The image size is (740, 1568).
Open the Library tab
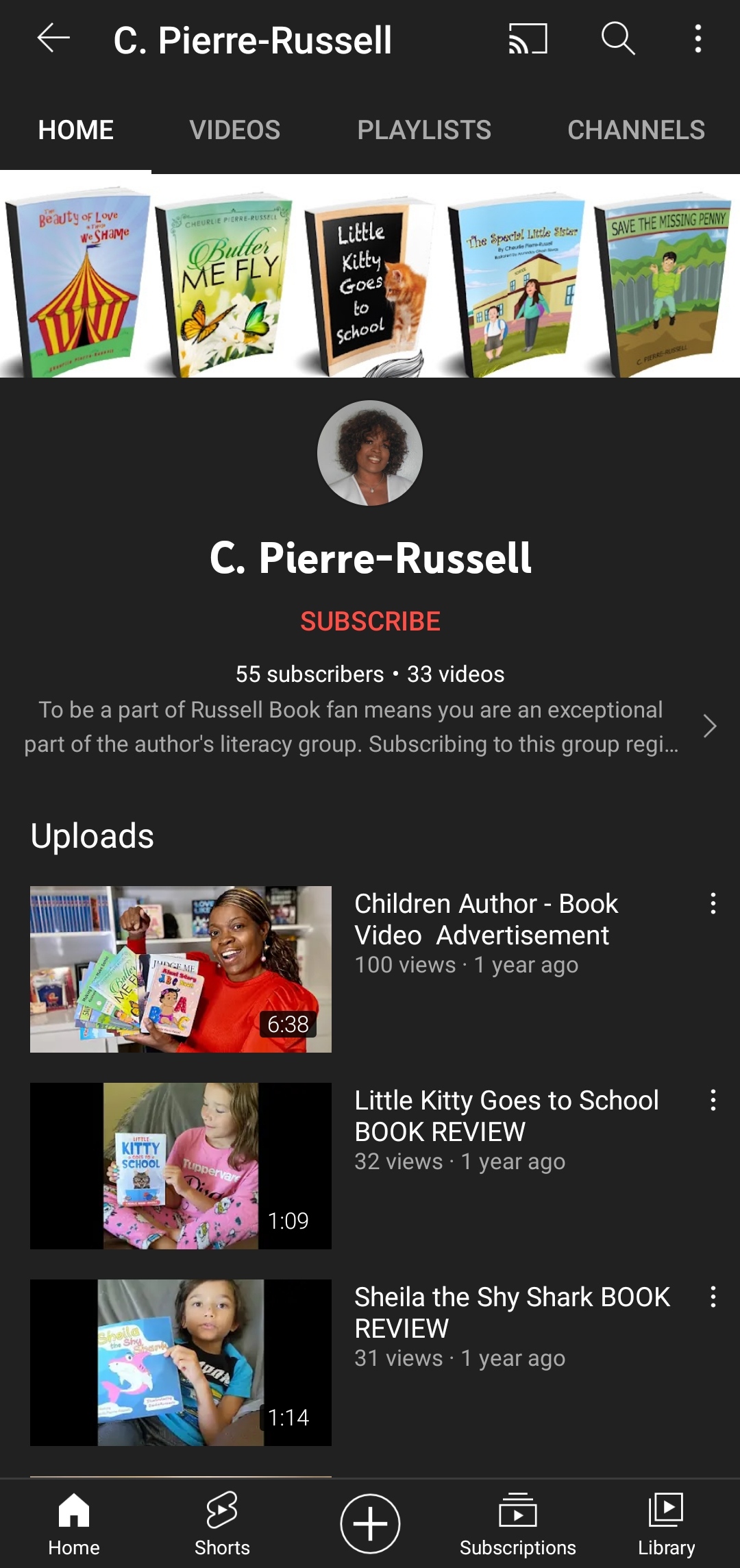(666, 1524)
